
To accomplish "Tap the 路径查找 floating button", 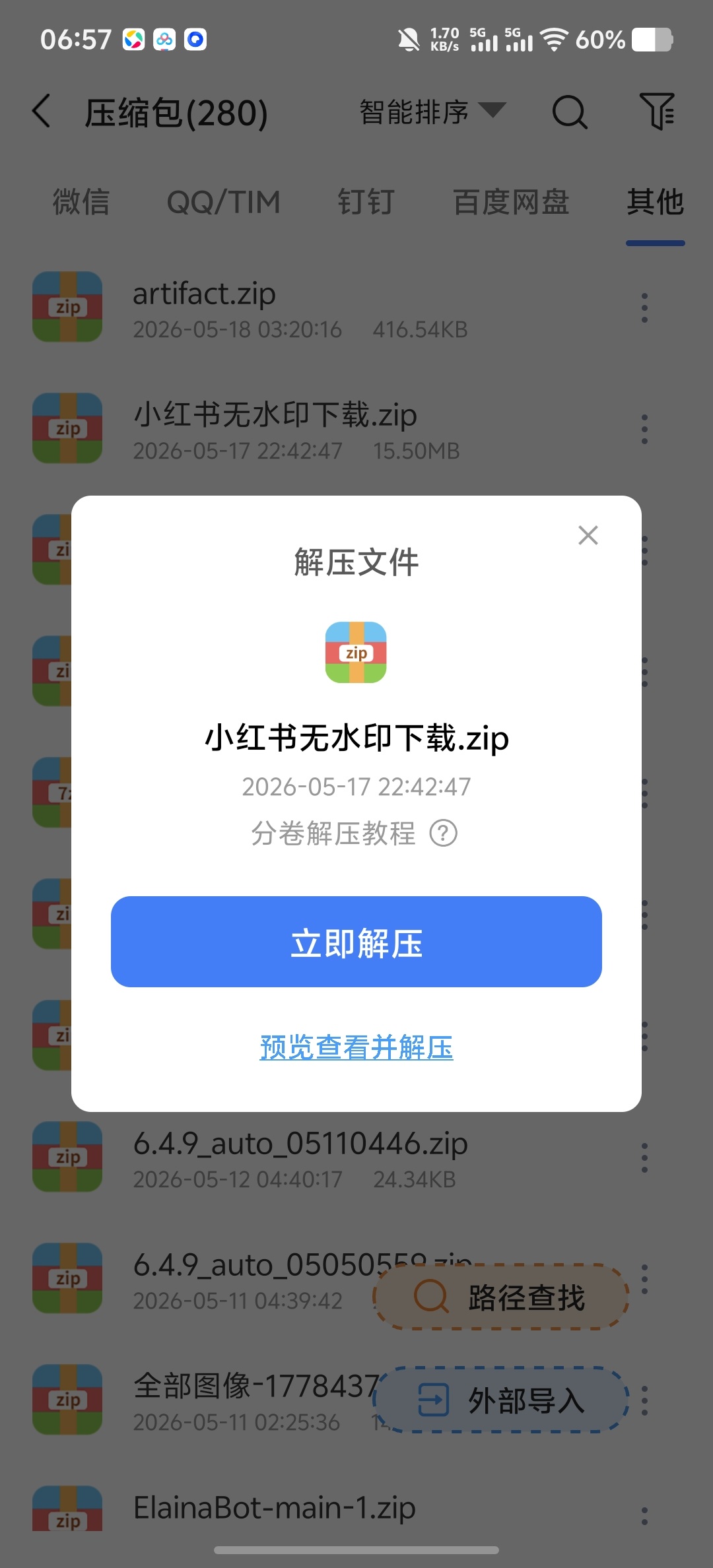I will tap(500, 1297).
